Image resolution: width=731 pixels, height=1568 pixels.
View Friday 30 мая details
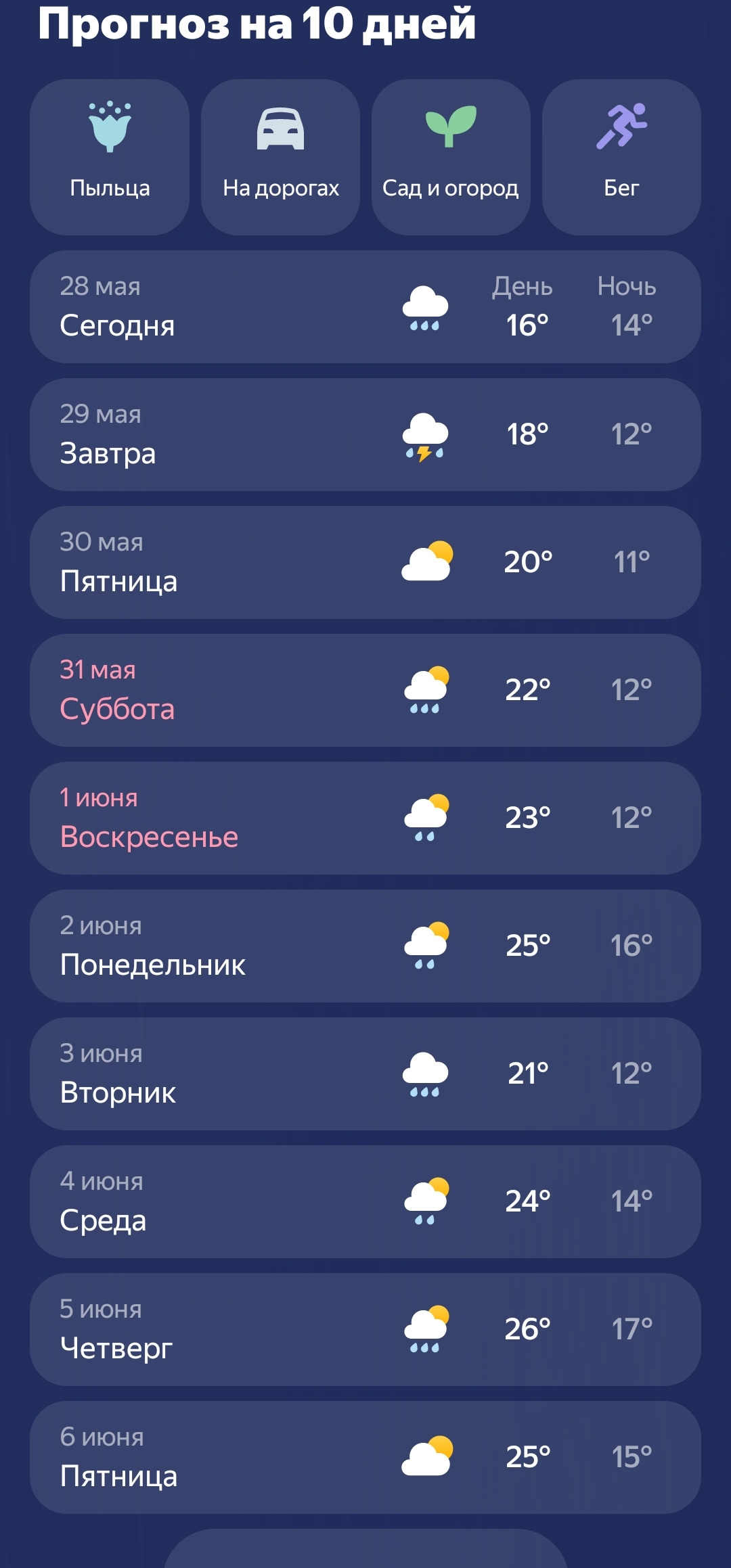point(365,562)
